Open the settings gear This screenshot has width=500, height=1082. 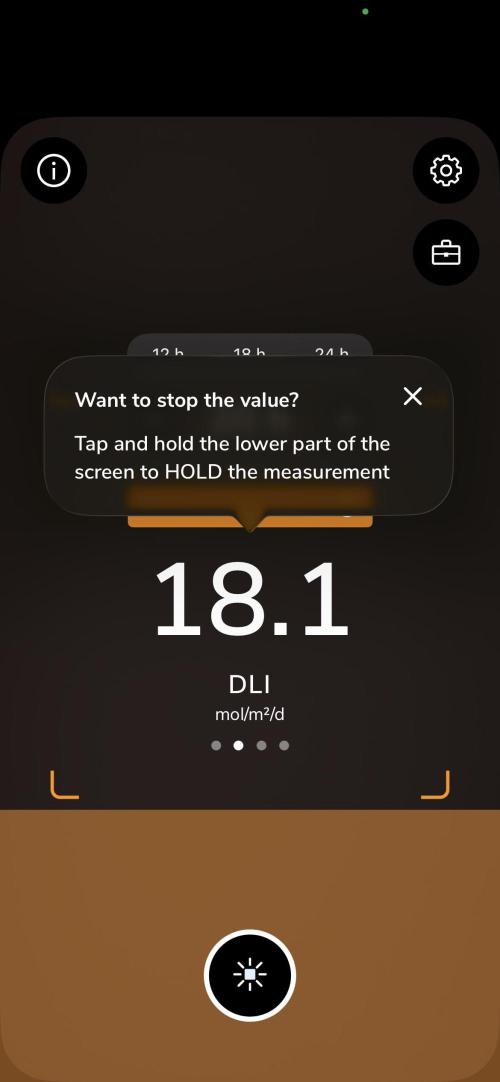click(446, 170)
